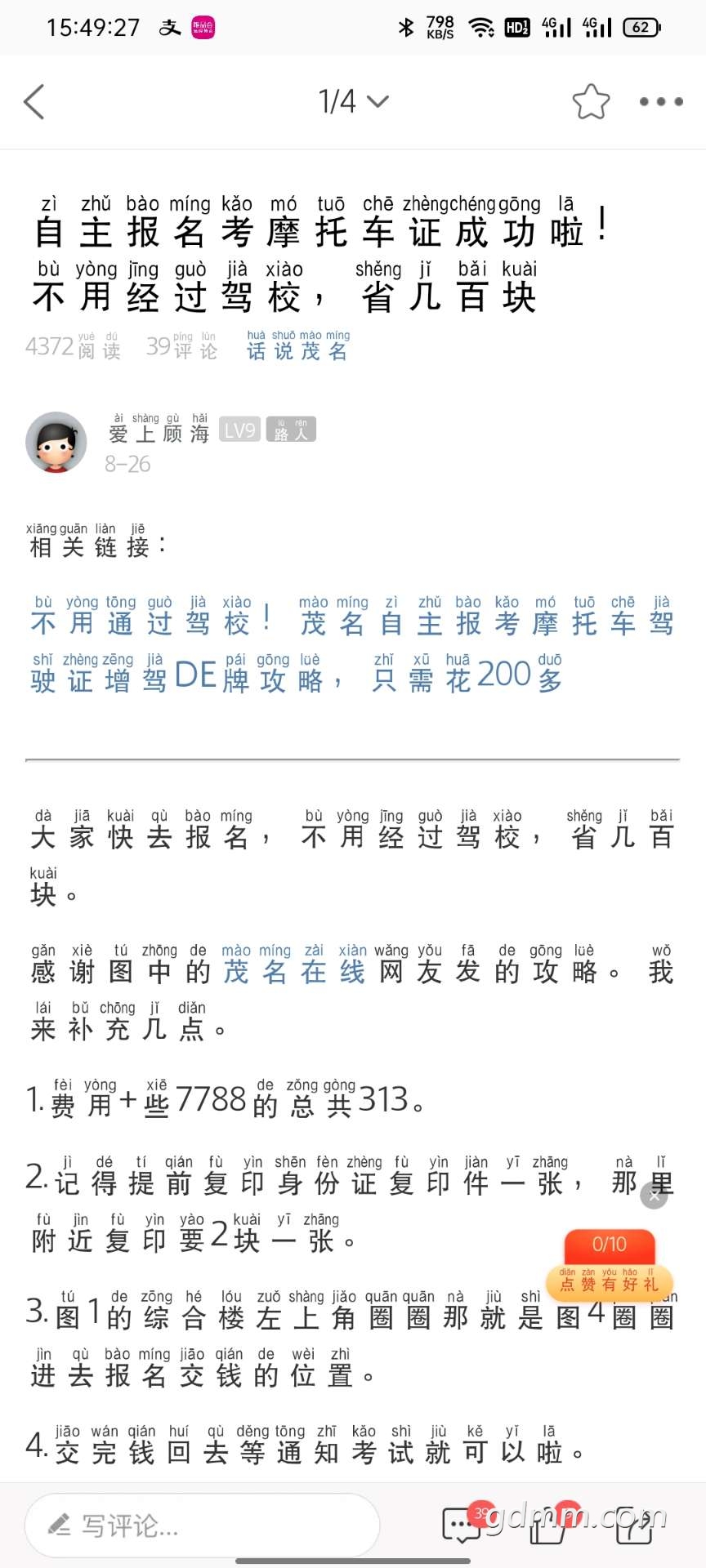This screenshot has height=1568, width=706.
Task: Open the 茂名在线 link in the post
Action: click(x=294, y=964)
